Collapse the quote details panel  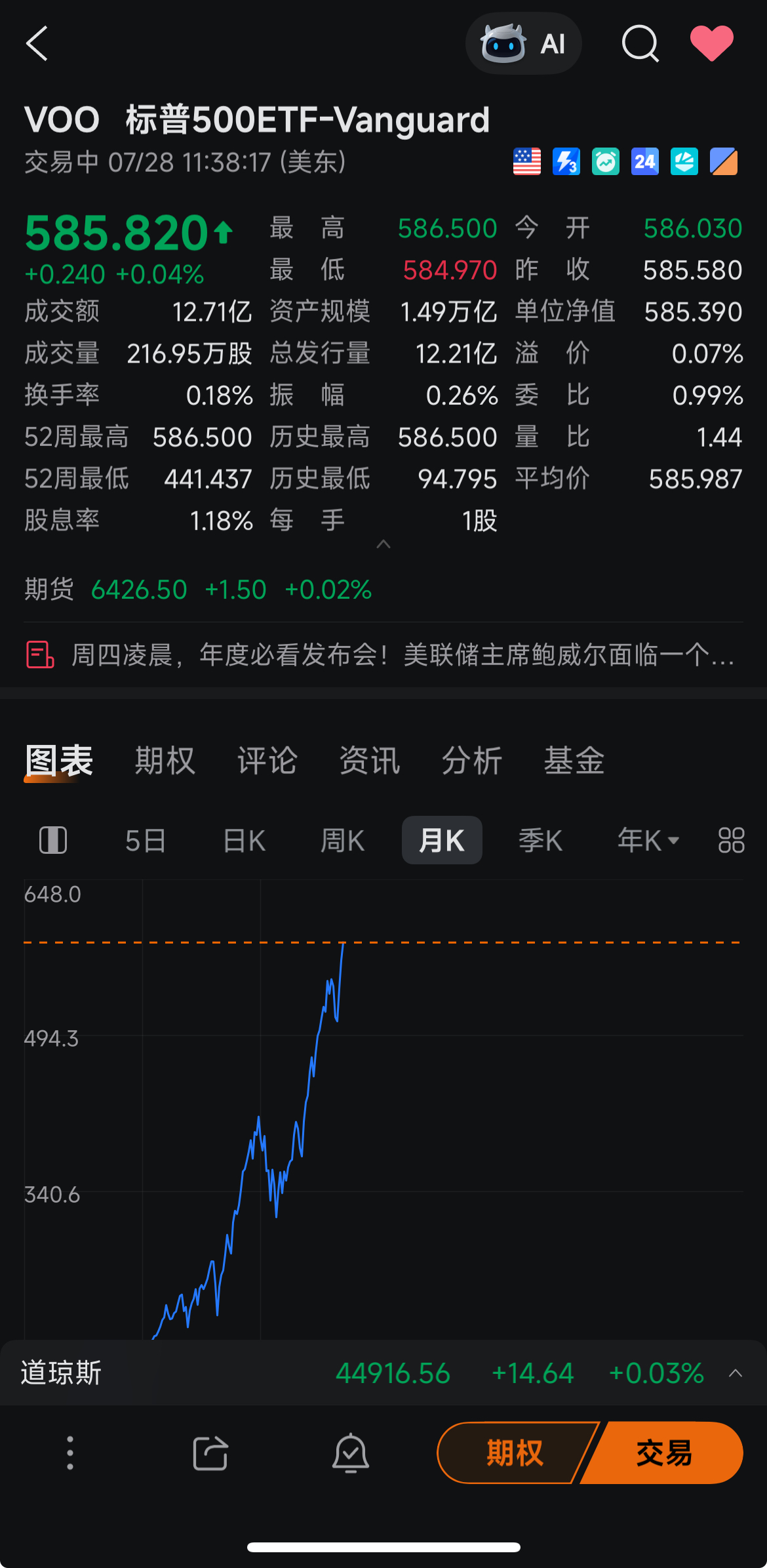pyautogui.click(x=383, y=544)
